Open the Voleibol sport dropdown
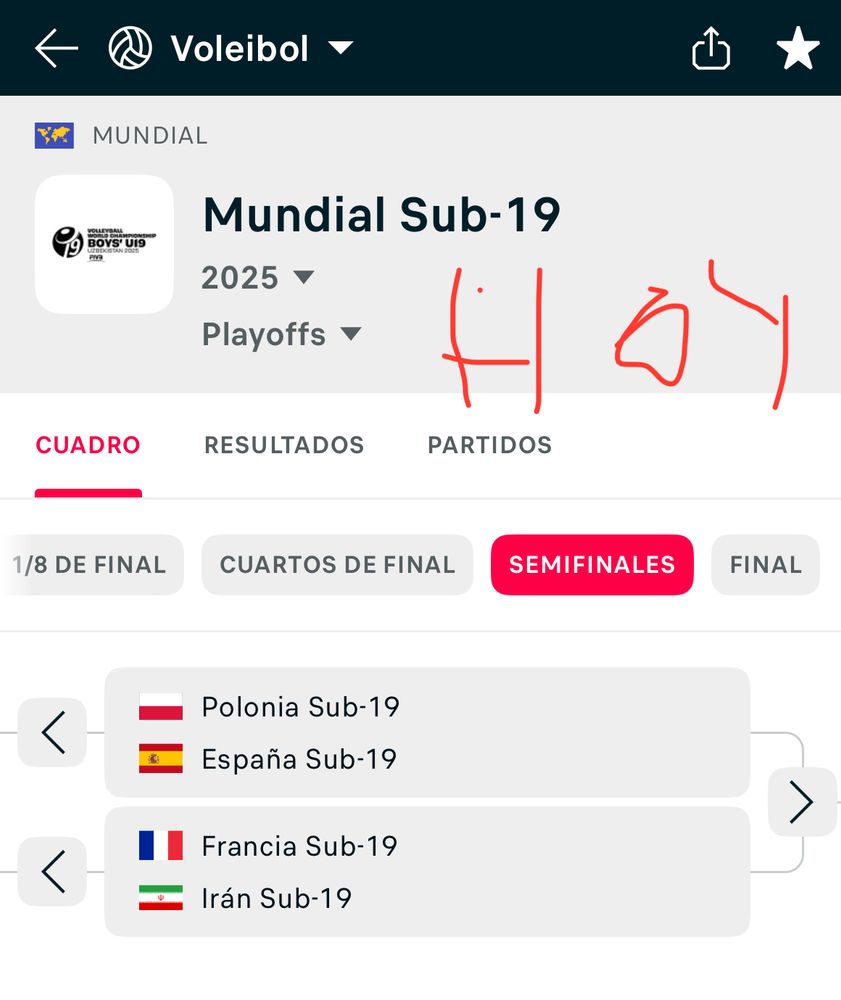The width and height of the screenshot is (841, 1000). click(231, 48)
